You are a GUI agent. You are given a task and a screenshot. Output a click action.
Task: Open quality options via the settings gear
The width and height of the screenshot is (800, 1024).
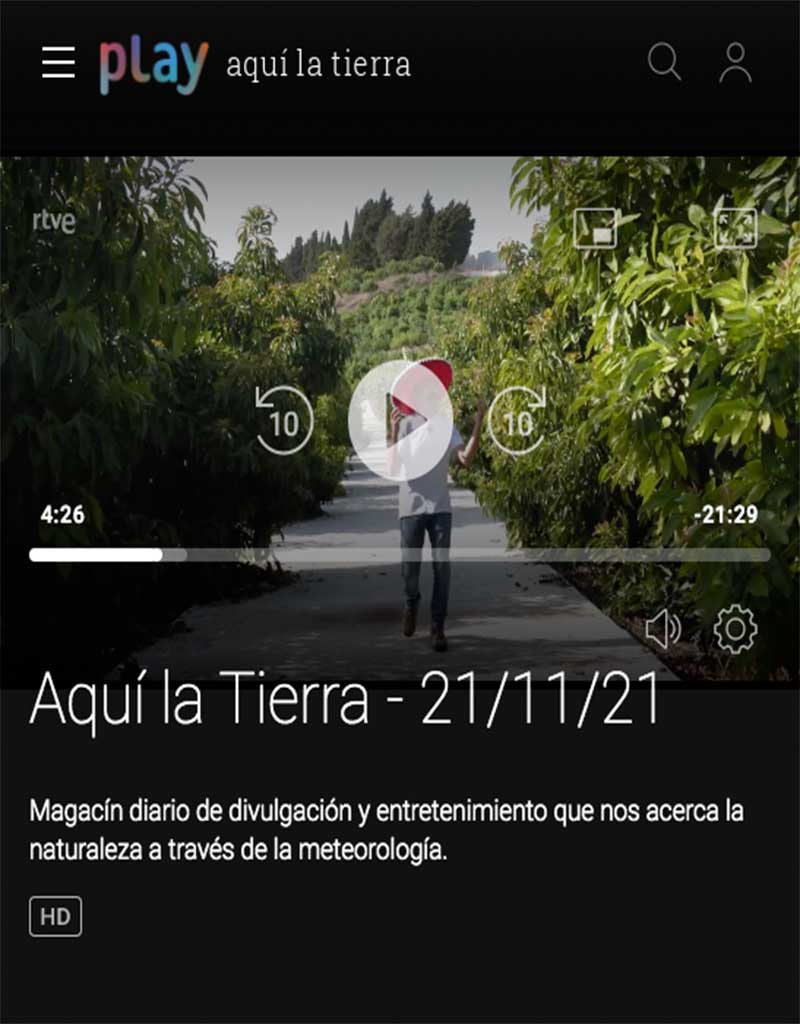pos(734,628)
